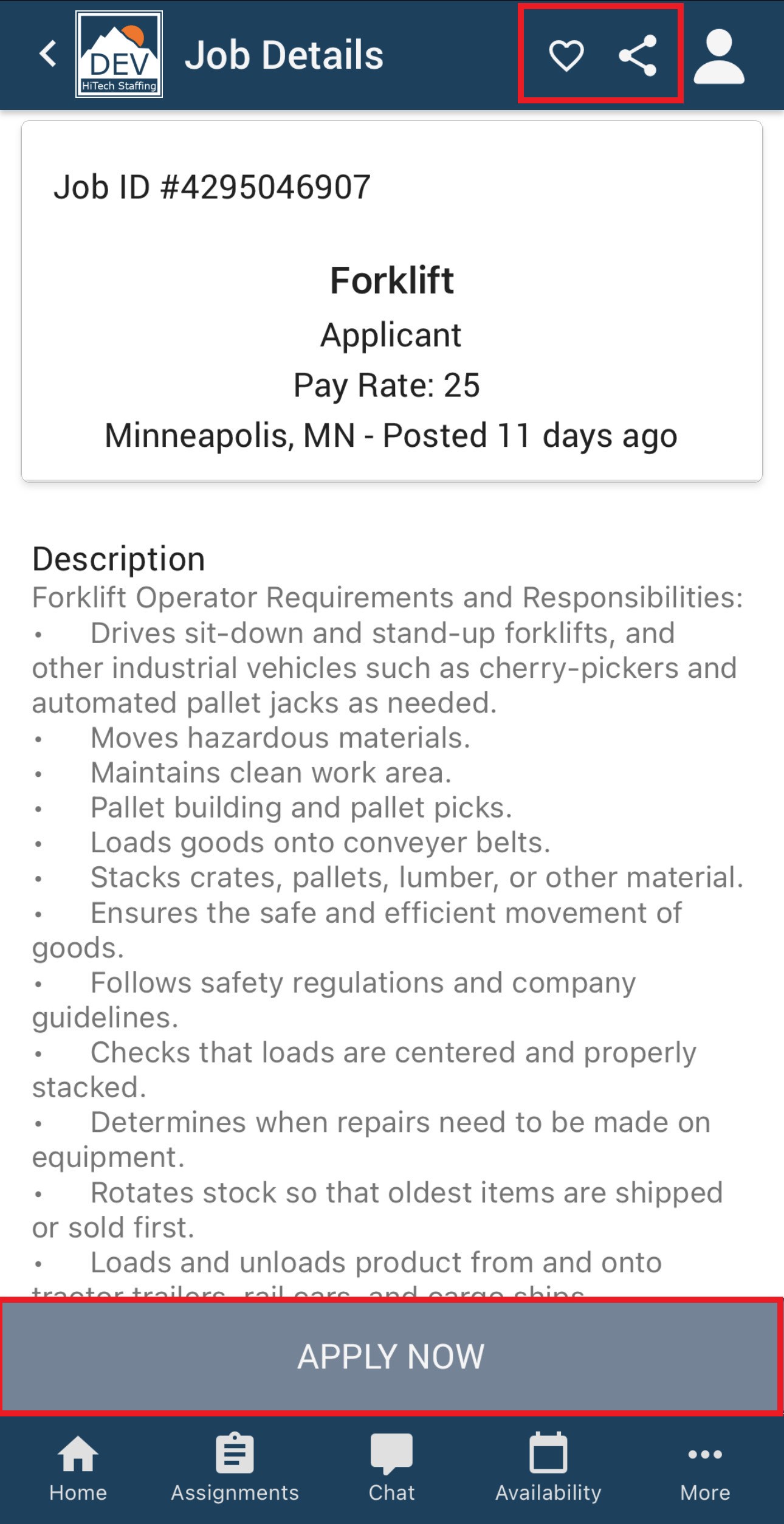The image size is (784, 1524).
Task: View the Availability tab
Action: [x=548, y=1467]
